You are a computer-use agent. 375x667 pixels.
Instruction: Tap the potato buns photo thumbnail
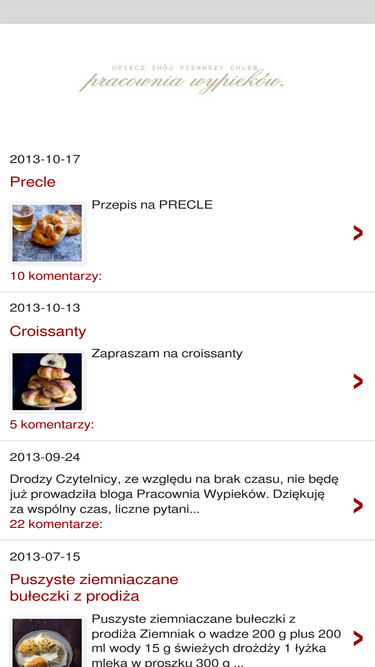[47, 642]
